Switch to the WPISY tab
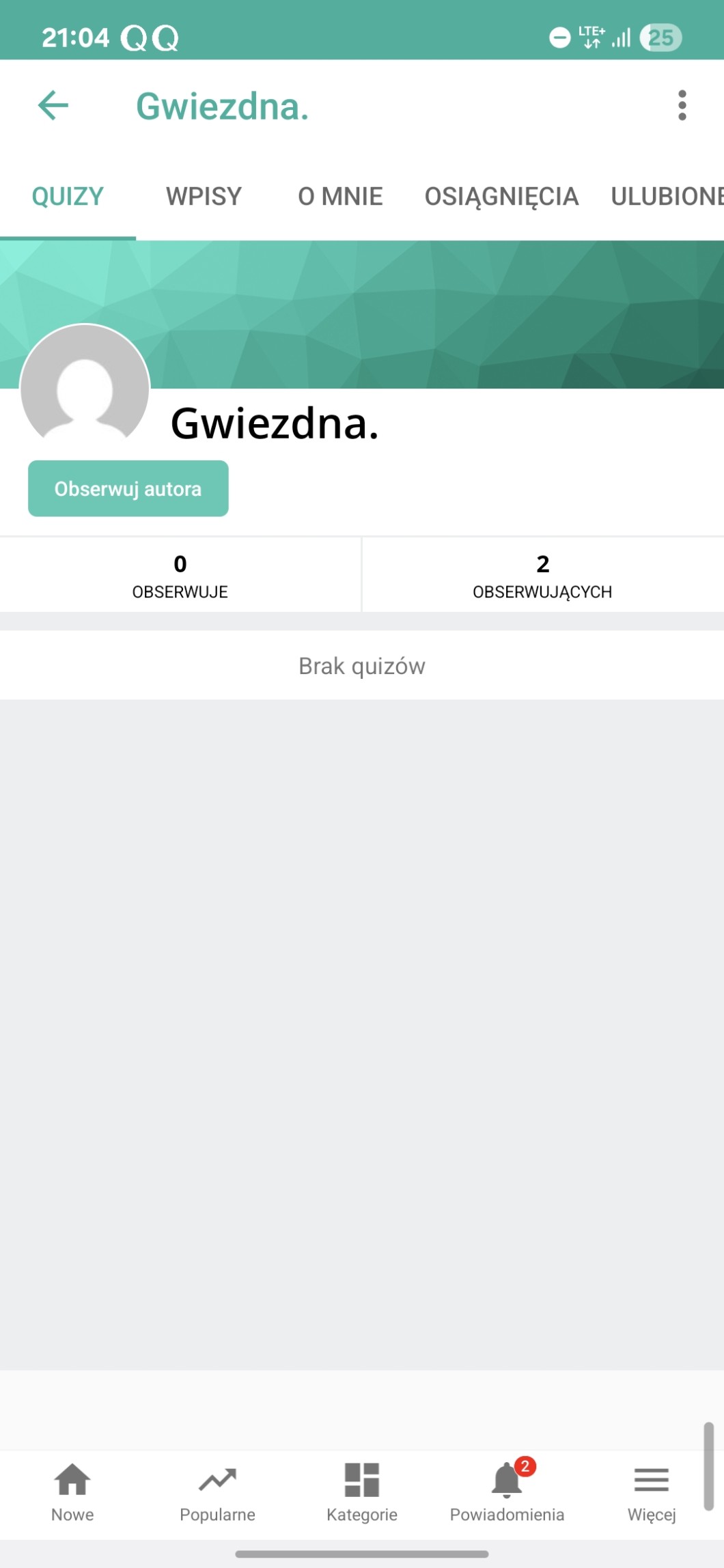 click(204, 197)
